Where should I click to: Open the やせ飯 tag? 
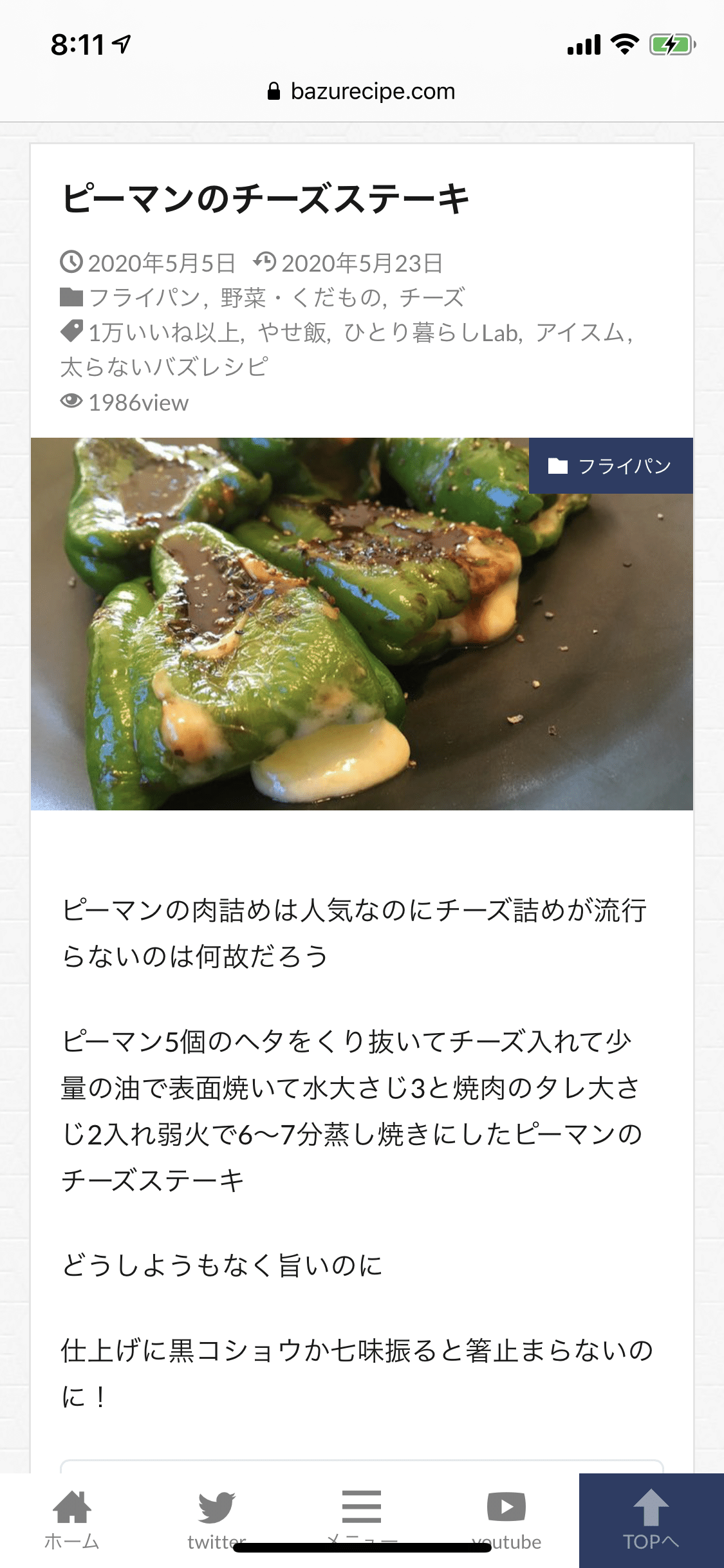(x=293, y=333)
